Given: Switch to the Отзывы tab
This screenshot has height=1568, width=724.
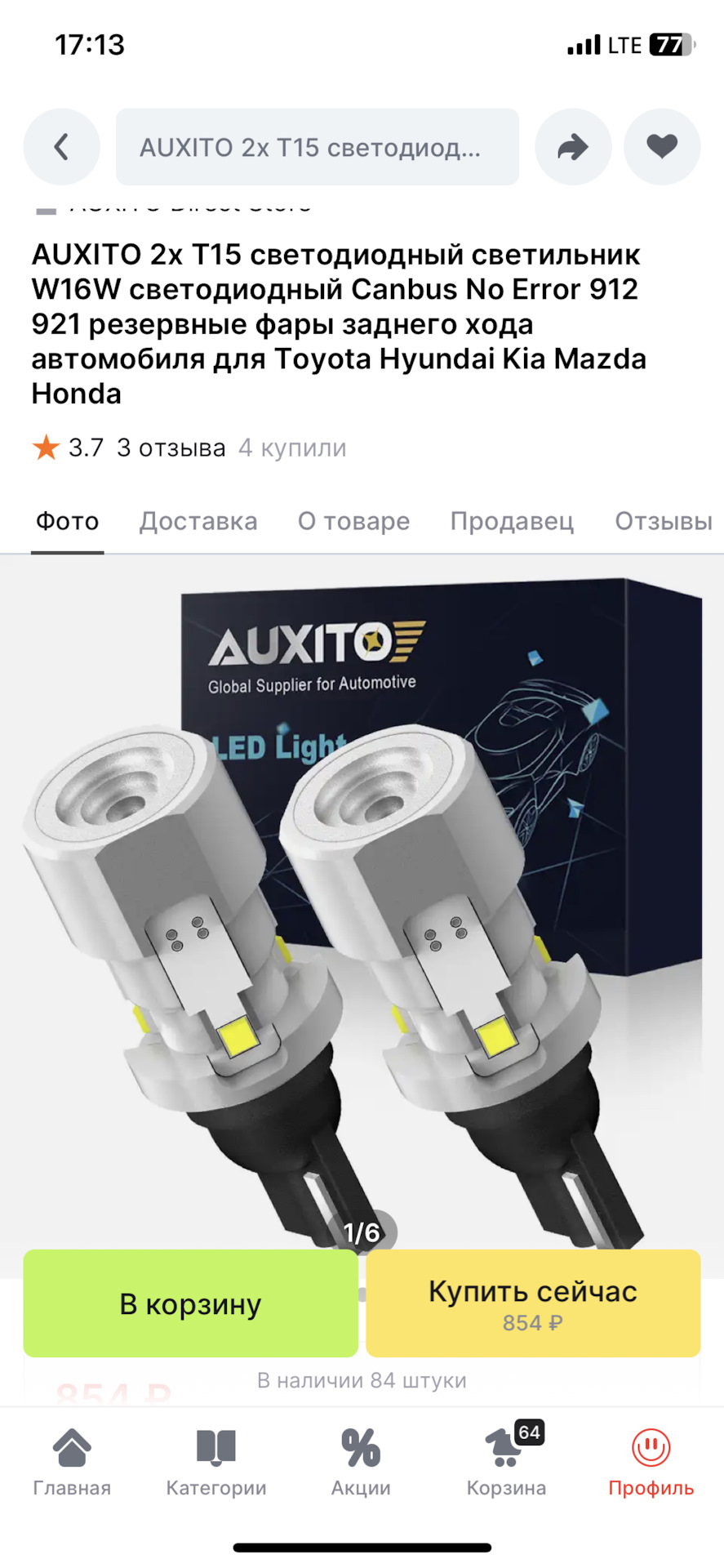Looking at the screenshot, I should click(664, 521).
